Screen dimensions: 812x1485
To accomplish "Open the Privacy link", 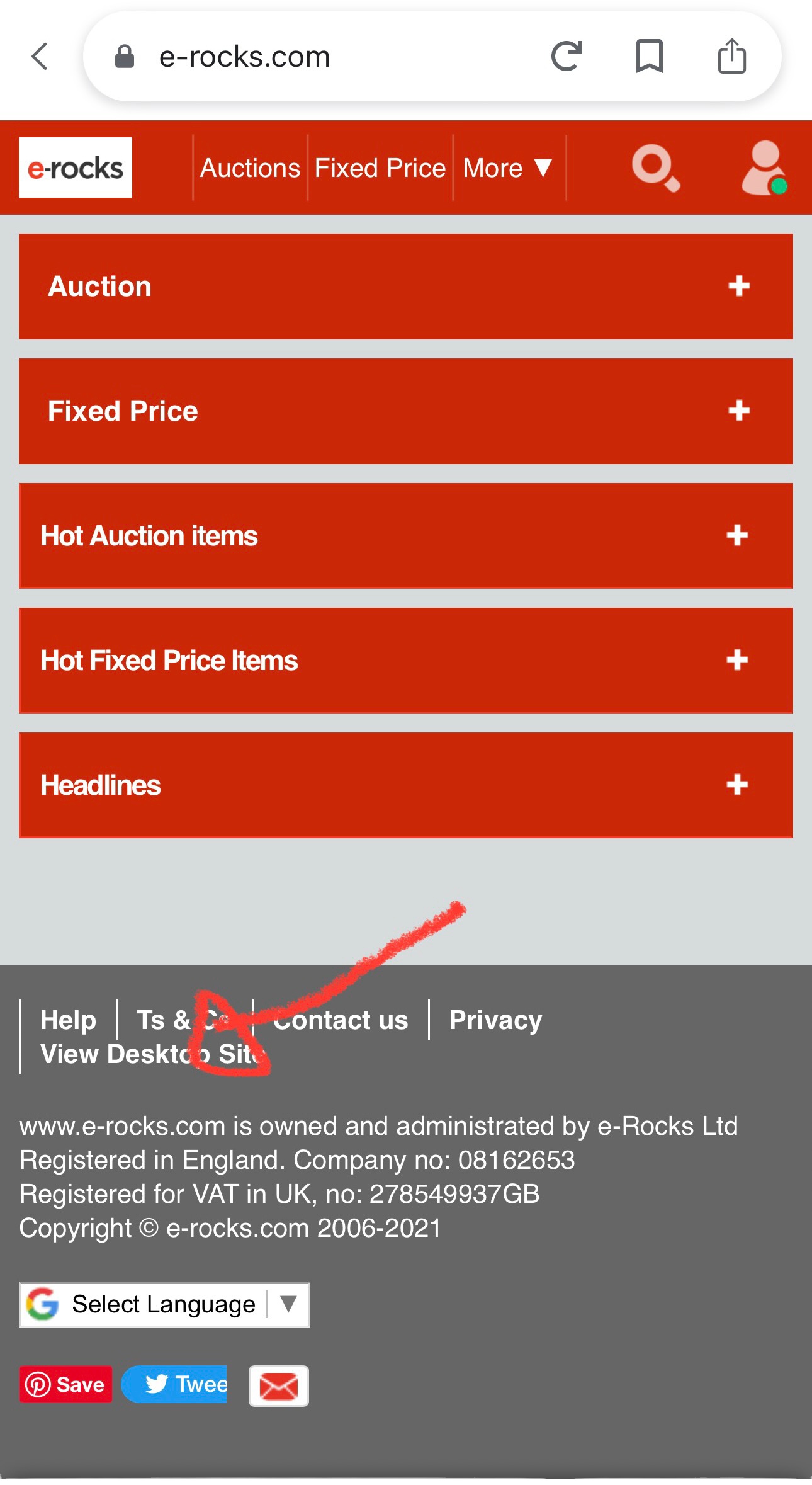I will [x=495, y=1020].
